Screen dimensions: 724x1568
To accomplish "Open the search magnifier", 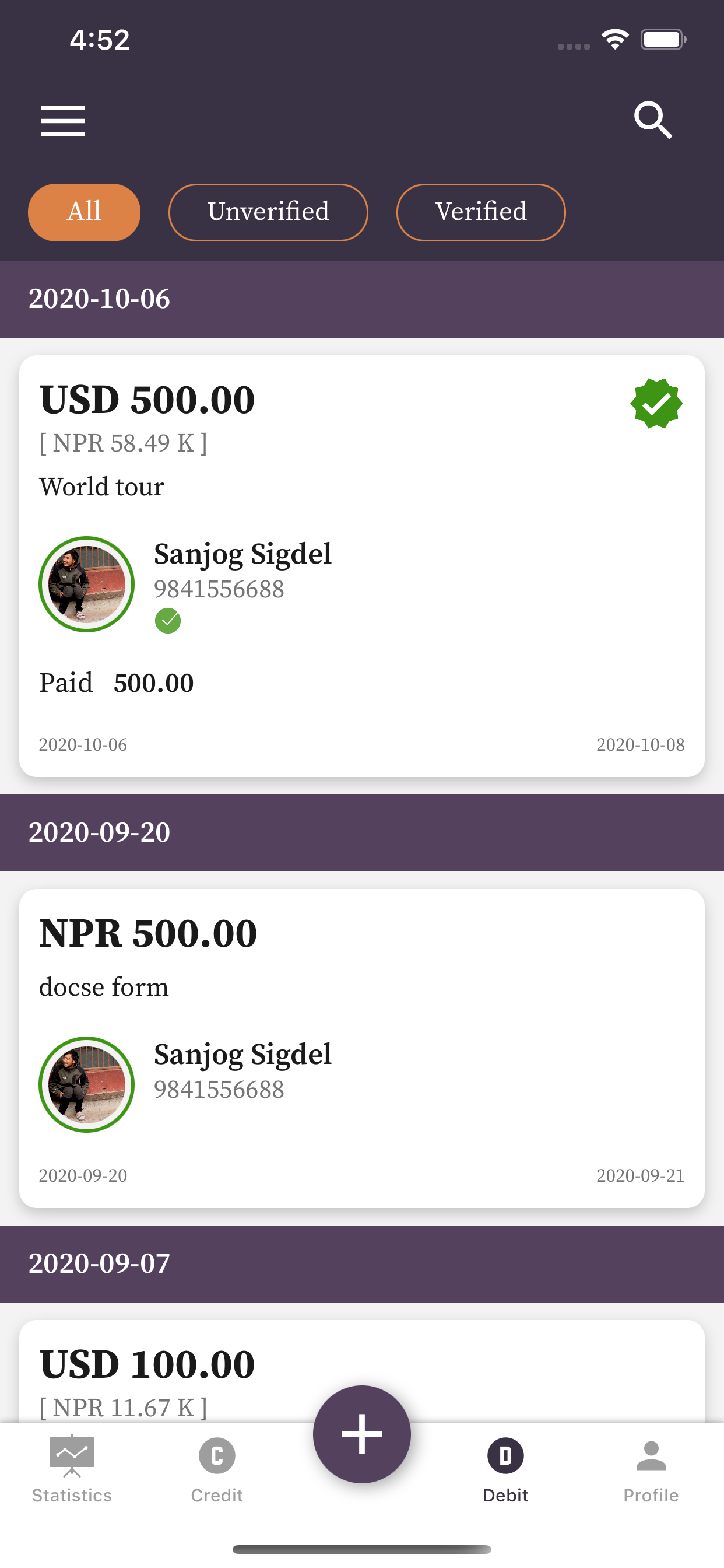I will tap(653, 120).
